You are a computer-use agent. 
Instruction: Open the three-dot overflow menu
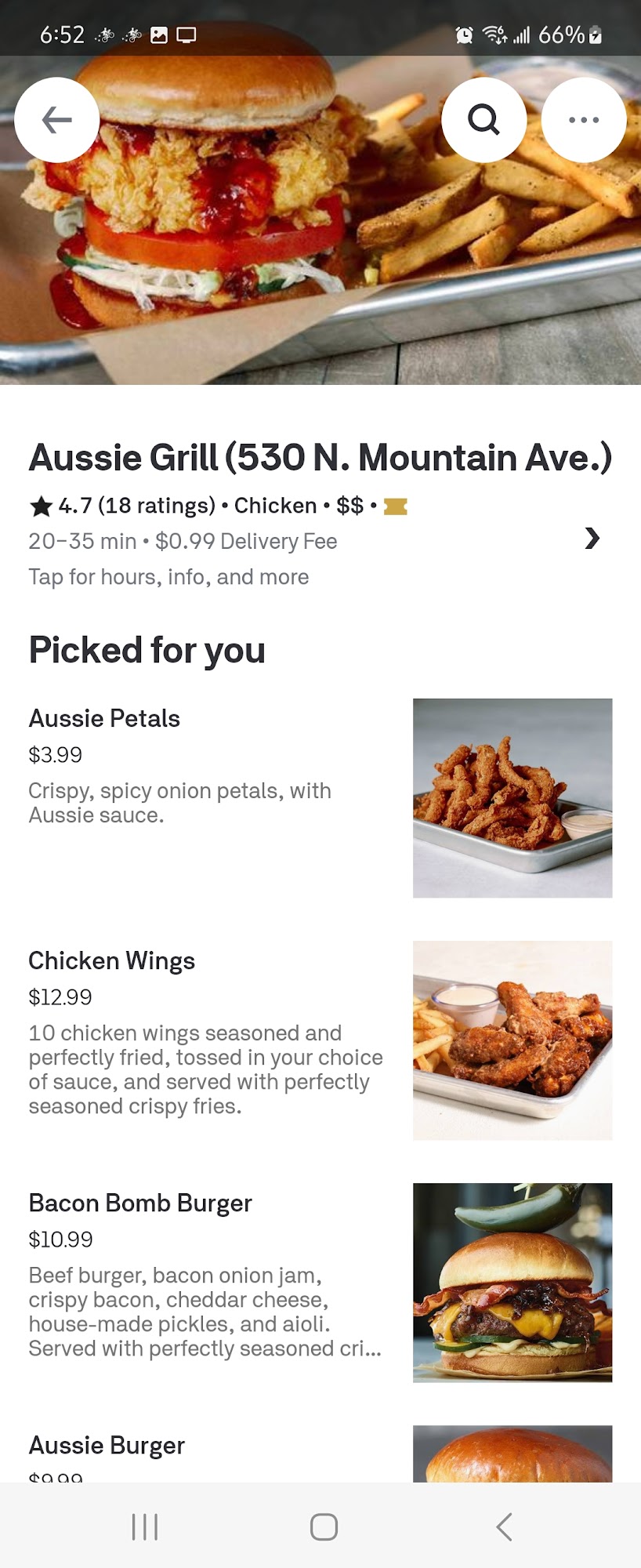point(584,120)
